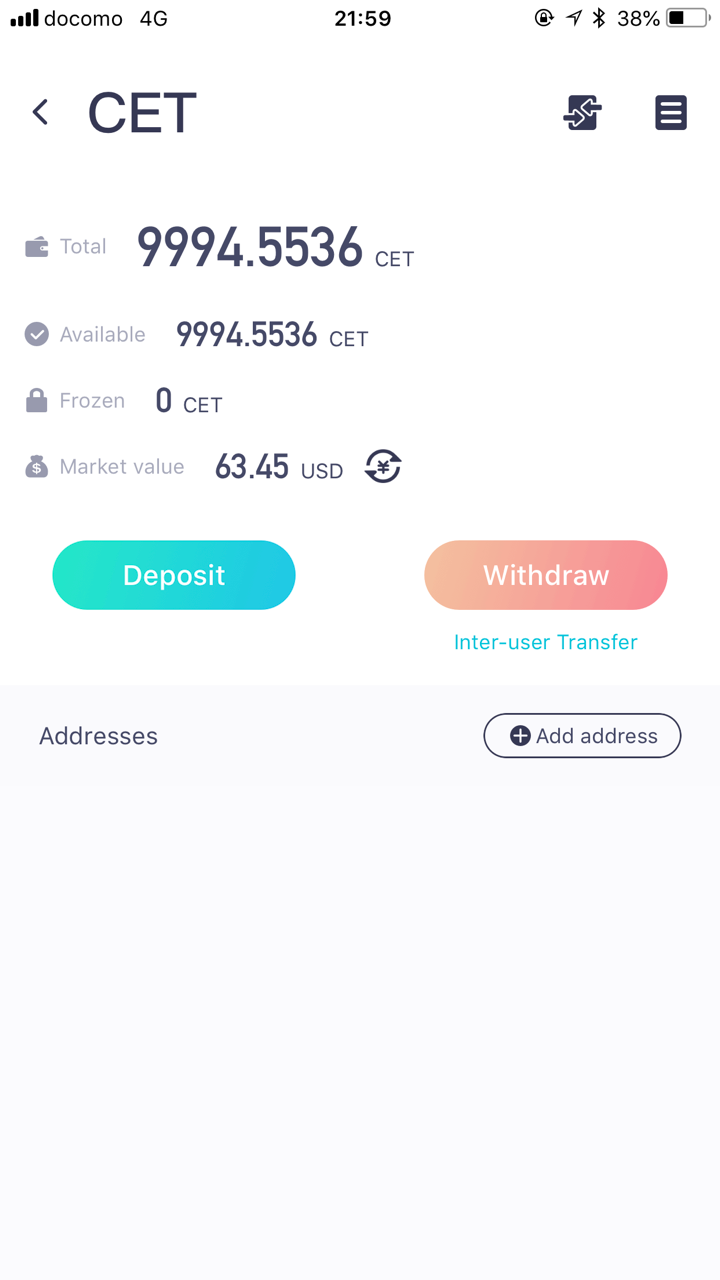Click the wallet icon next to Total
The height and width of the screenshot is (1280, 720).
(36, 245)
